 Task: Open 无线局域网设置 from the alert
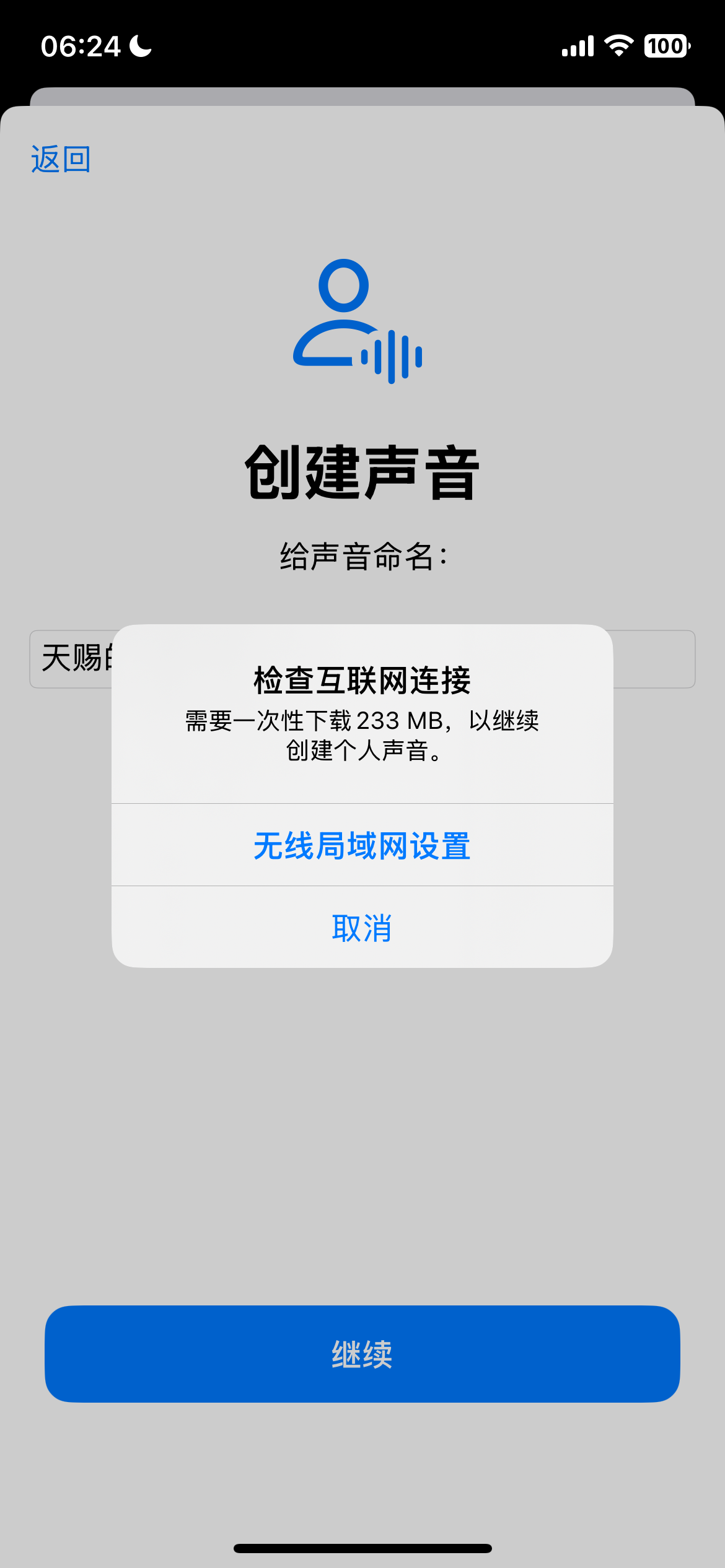[362, 845]
